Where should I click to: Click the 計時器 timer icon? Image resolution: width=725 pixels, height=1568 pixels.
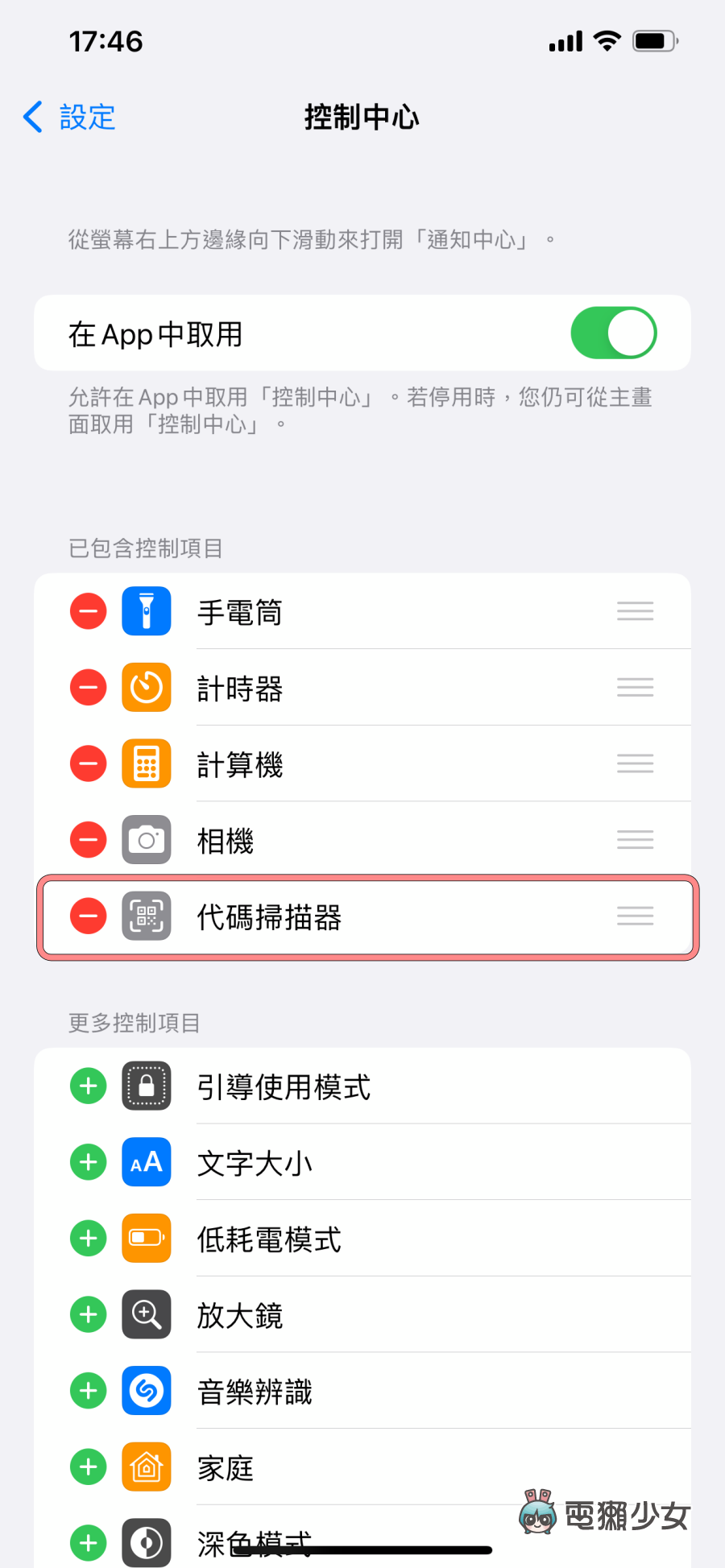click(x=146, y=687)
